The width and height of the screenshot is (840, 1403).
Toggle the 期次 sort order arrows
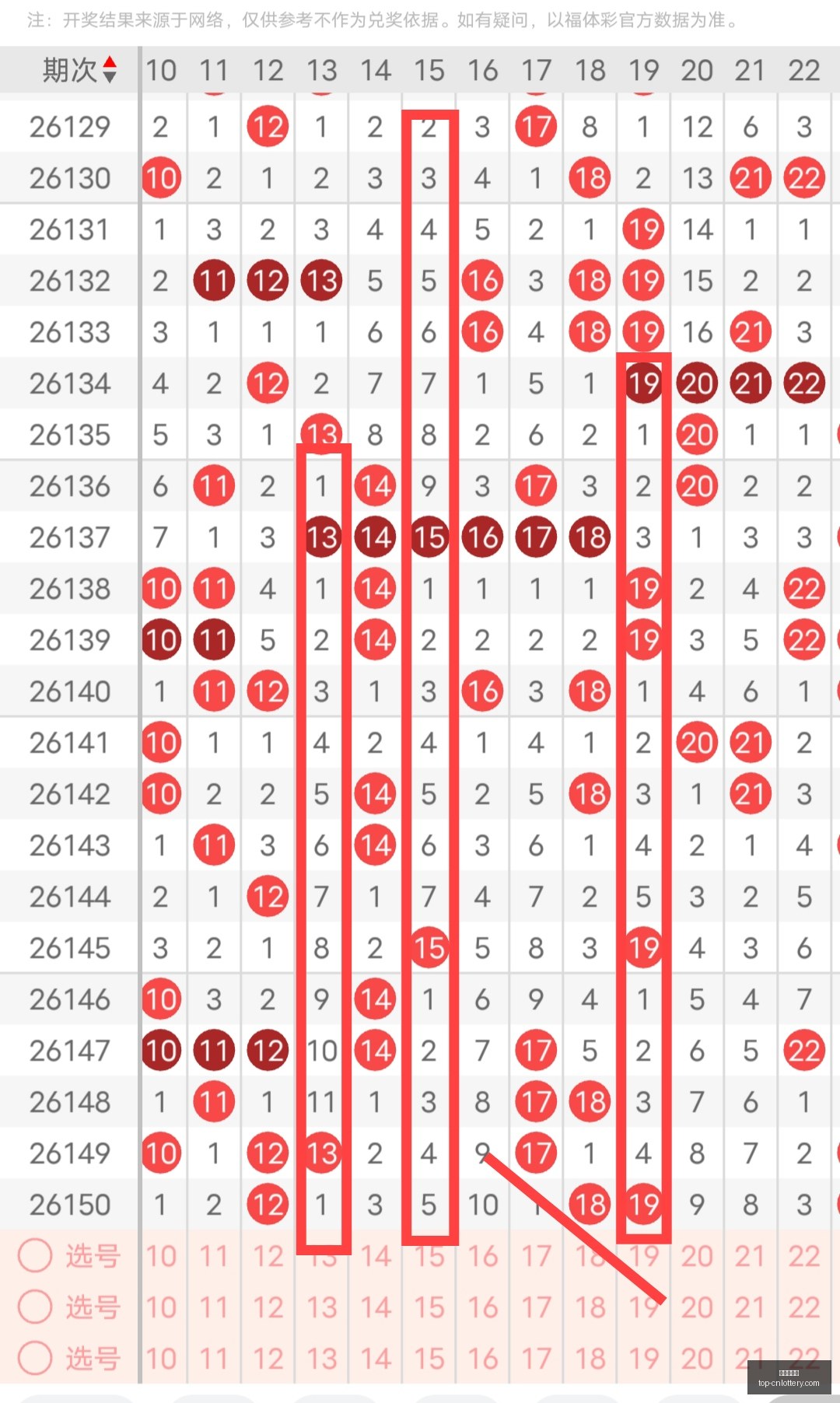[110, 70]
